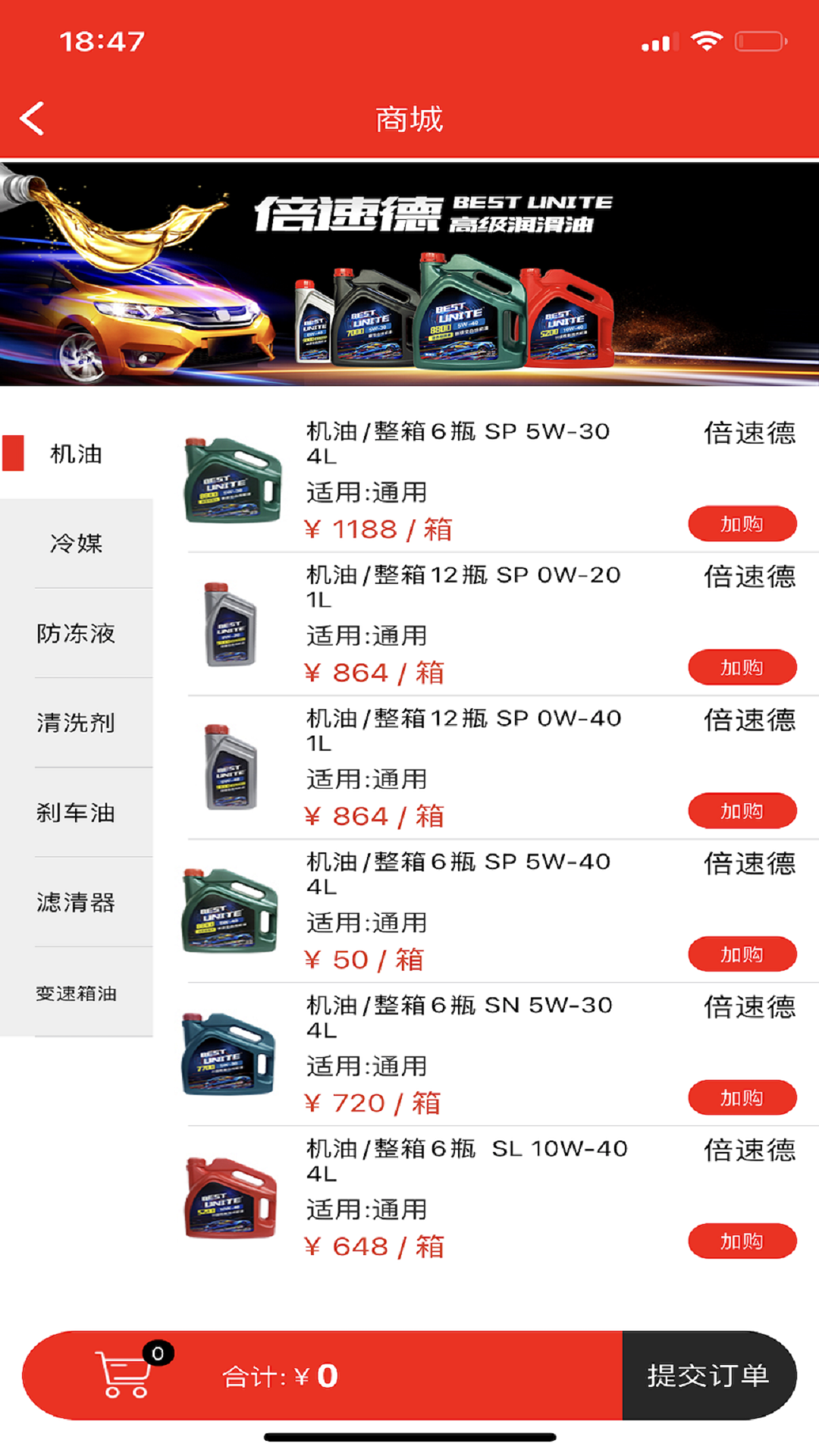This screenshot has width=819, height=1456.
Task: Submit the order with 提交订单
Action: [x=709, y=1375]
